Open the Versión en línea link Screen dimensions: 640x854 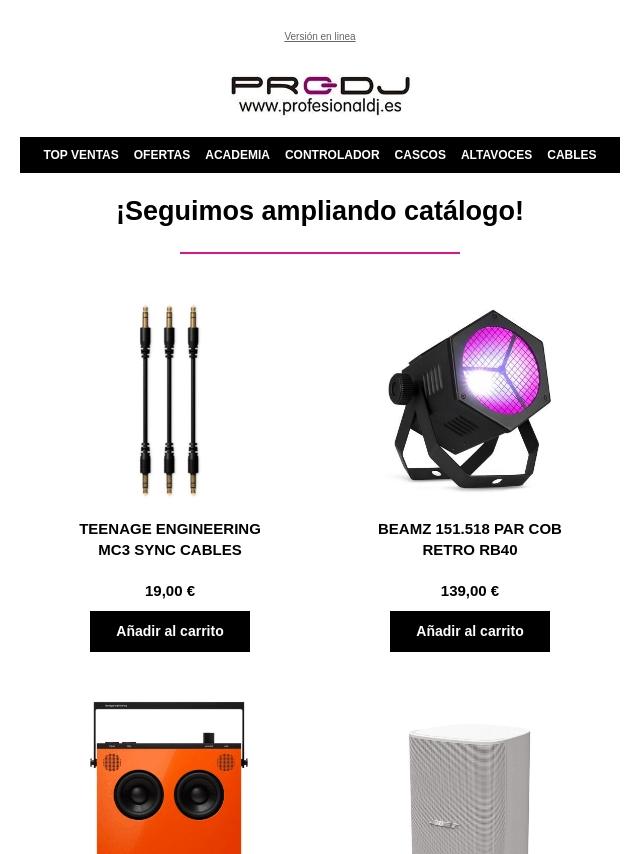click(x=319, y=37)
